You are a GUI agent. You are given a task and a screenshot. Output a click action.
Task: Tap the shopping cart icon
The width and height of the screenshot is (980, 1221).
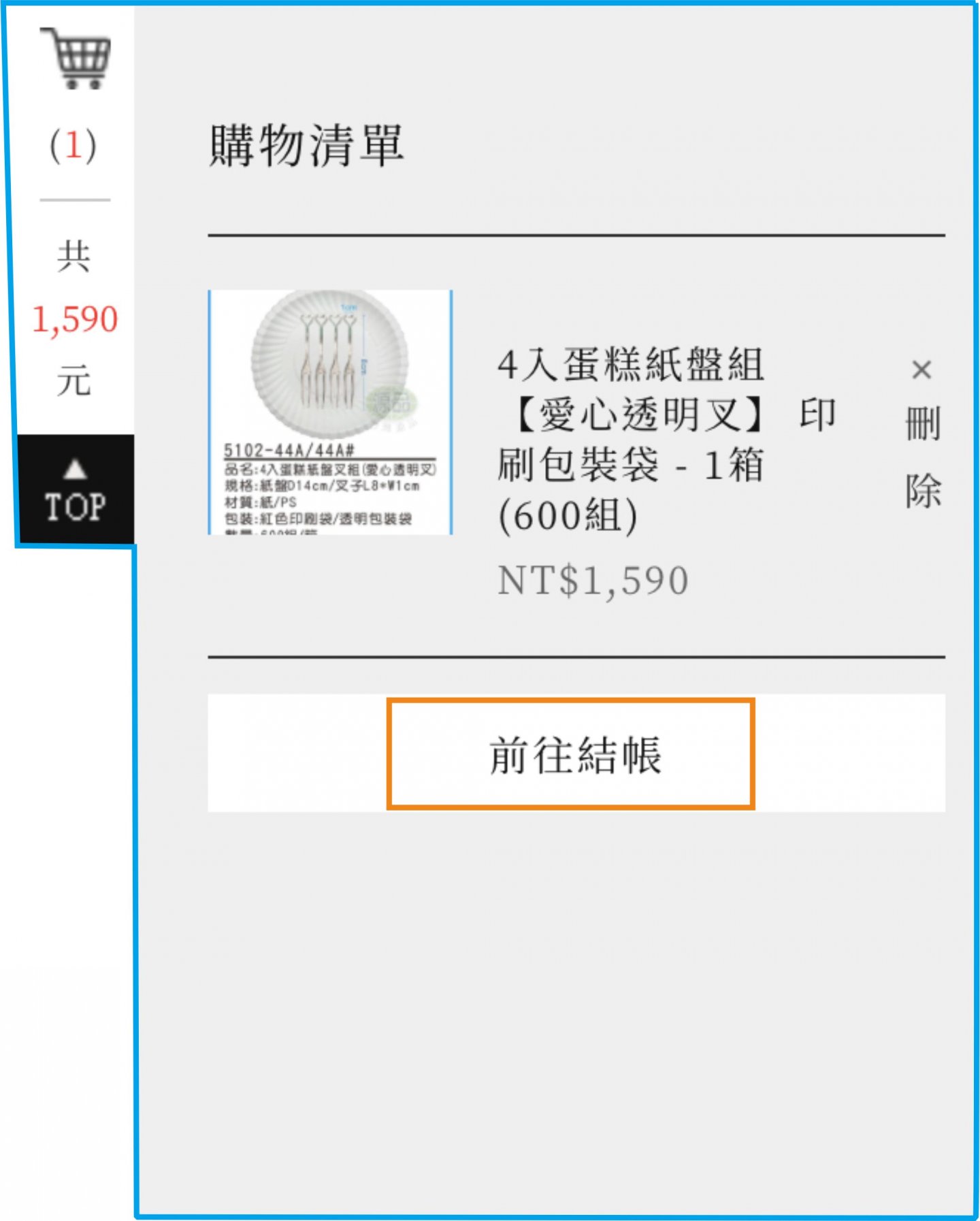[x=76, y=59]
